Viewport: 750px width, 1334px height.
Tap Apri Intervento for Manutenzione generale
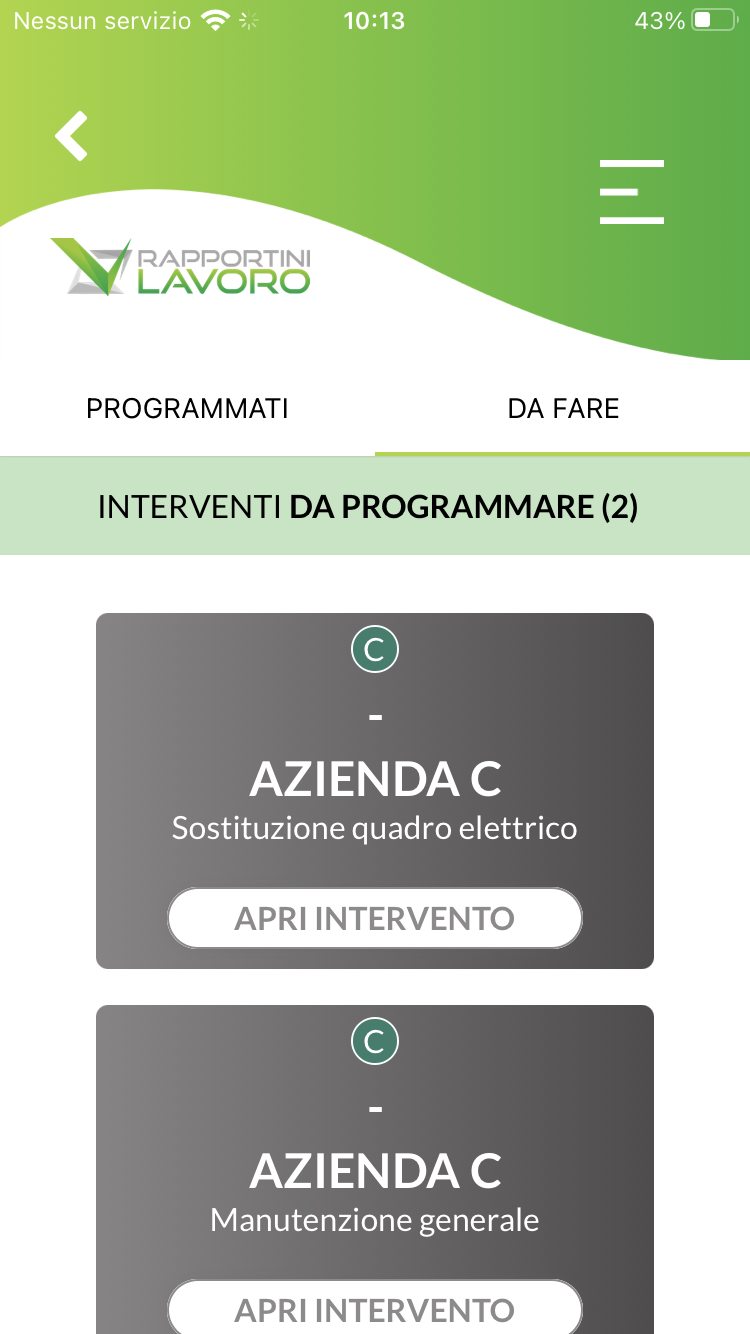[x=374, y=1308]
